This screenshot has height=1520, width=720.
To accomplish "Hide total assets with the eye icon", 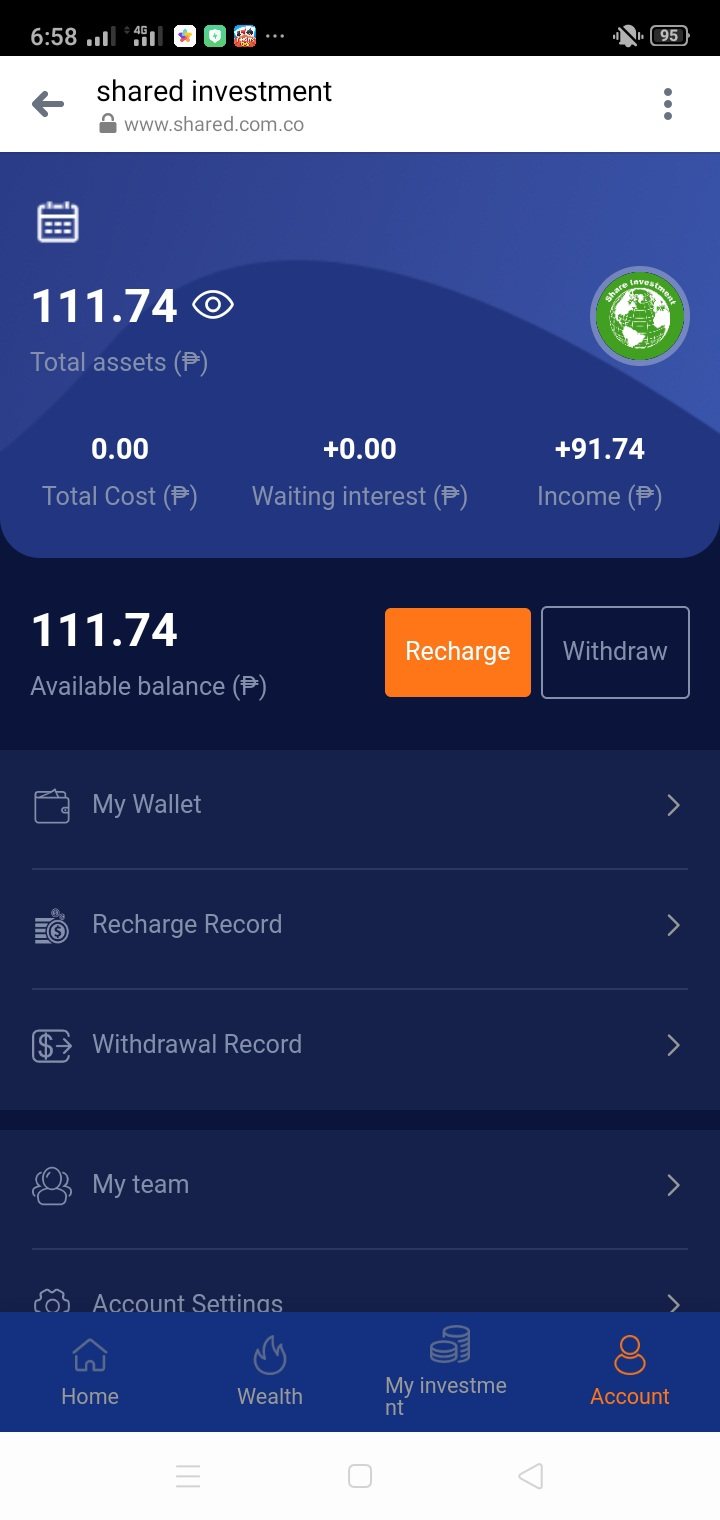I will pyautogui.click(x=212, y=305).
